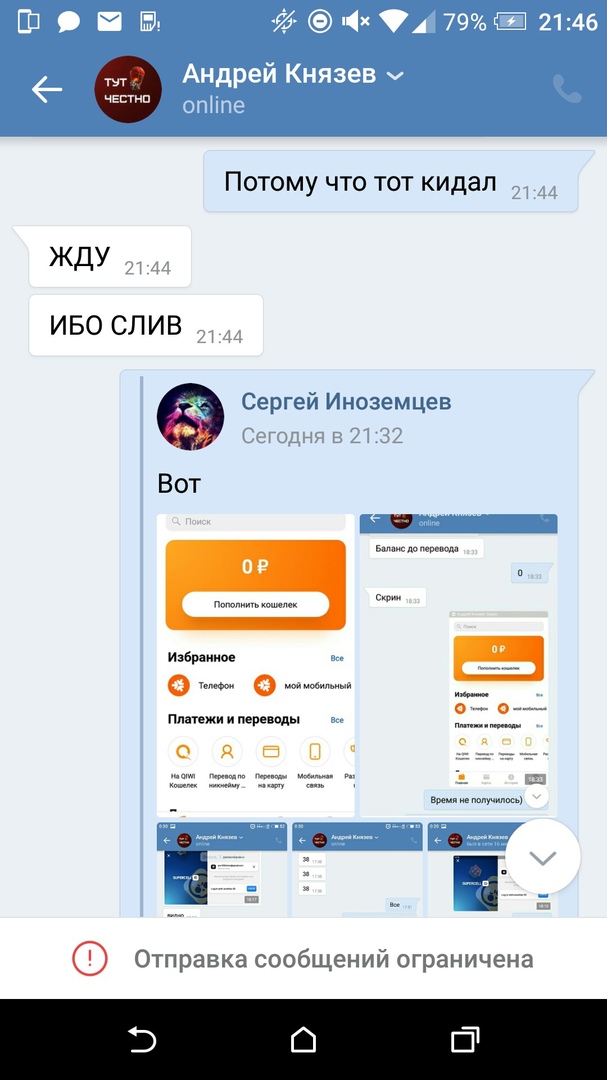This screenshot has height=1080, width=607.
Task: Open the chat screenshot with Баланс до перевода
Action: (x=458, y=665)
